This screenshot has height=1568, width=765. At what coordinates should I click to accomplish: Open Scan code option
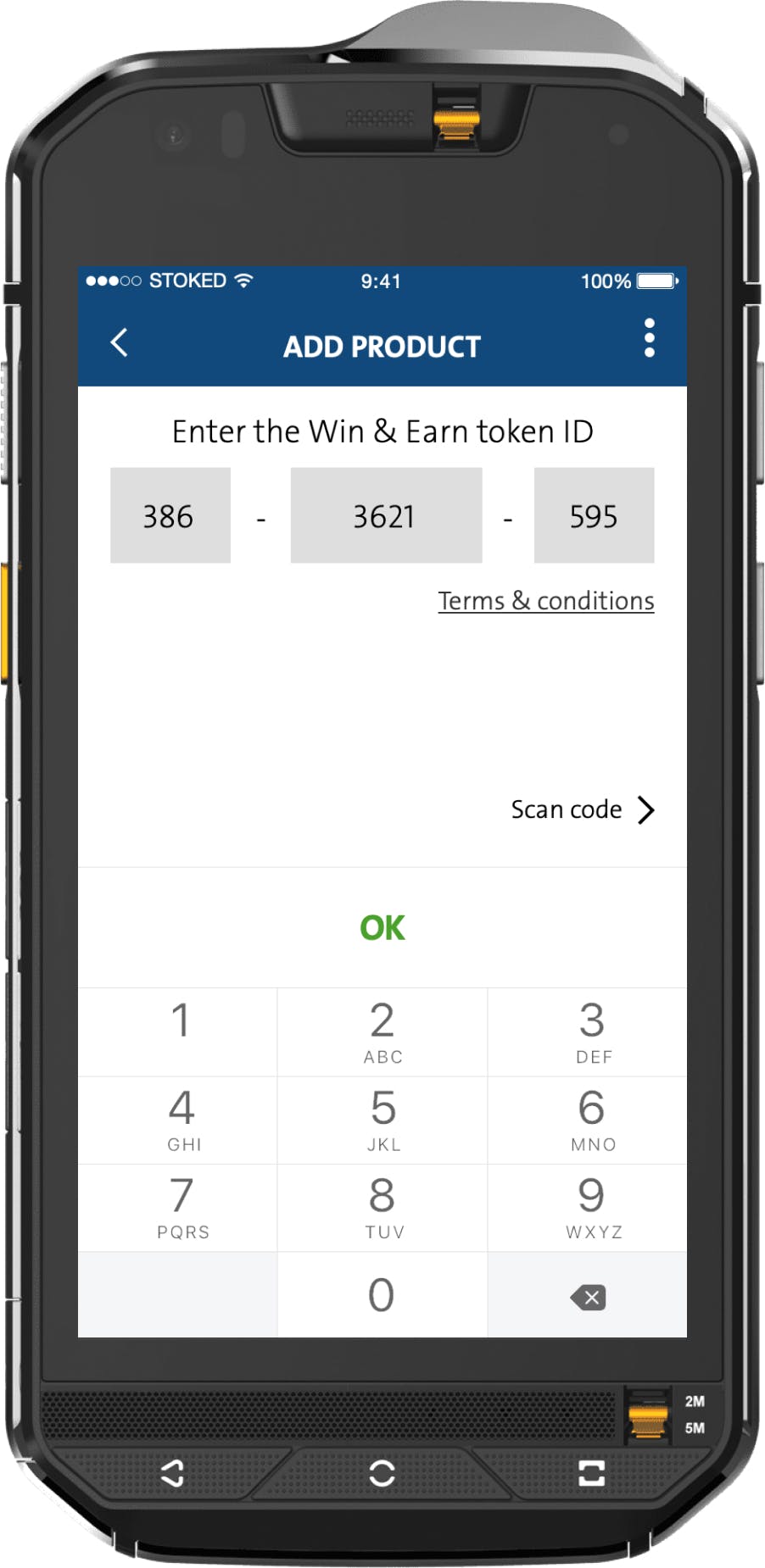(x=583, y=810)
